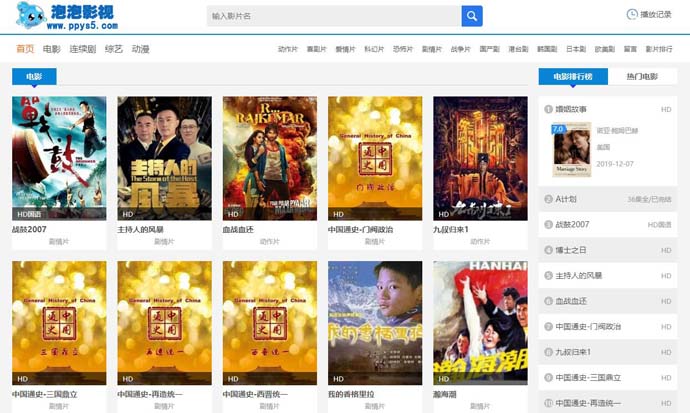
Task: Filter by 动作片 genre
Action: (288, 49)
